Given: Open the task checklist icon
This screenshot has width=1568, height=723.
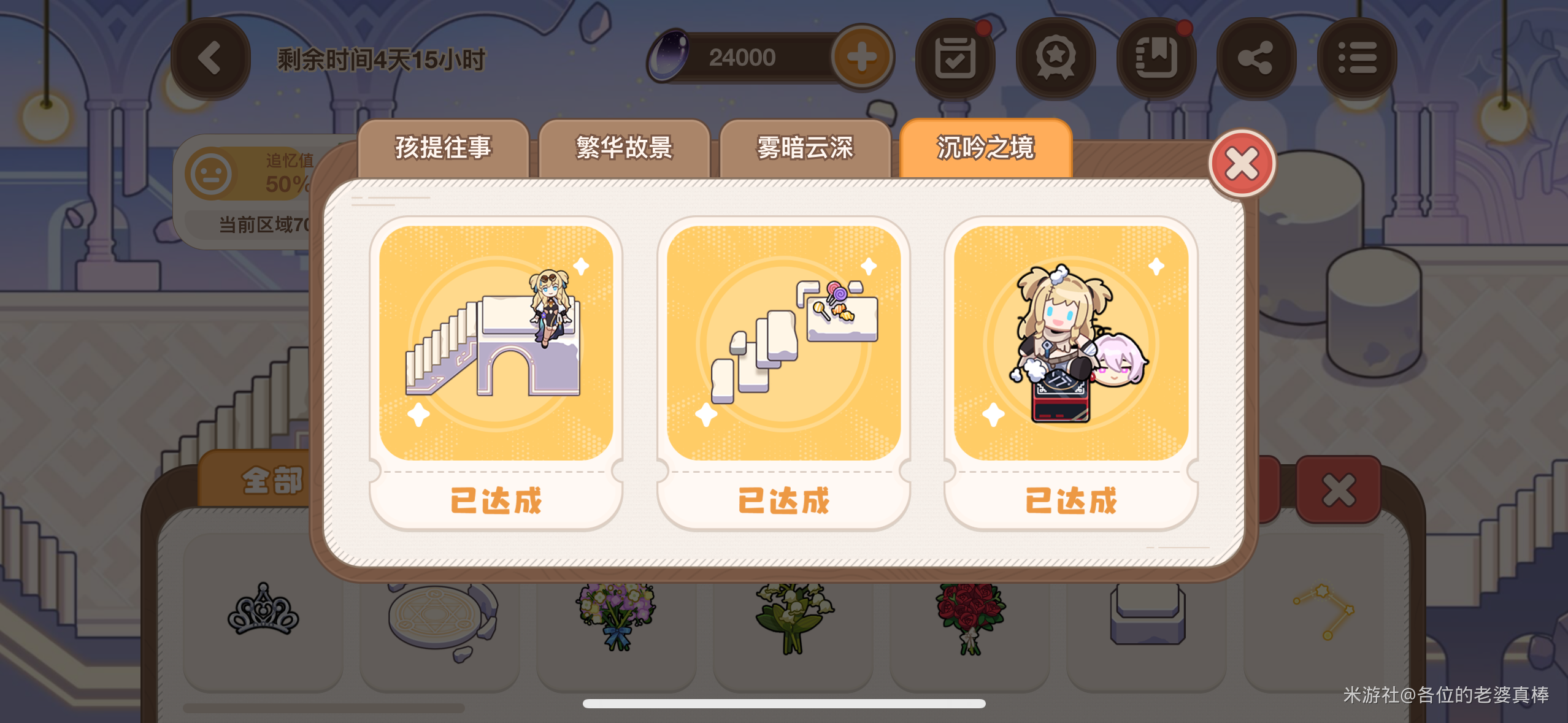Looking at the screenshot, I should click(955, 59).
